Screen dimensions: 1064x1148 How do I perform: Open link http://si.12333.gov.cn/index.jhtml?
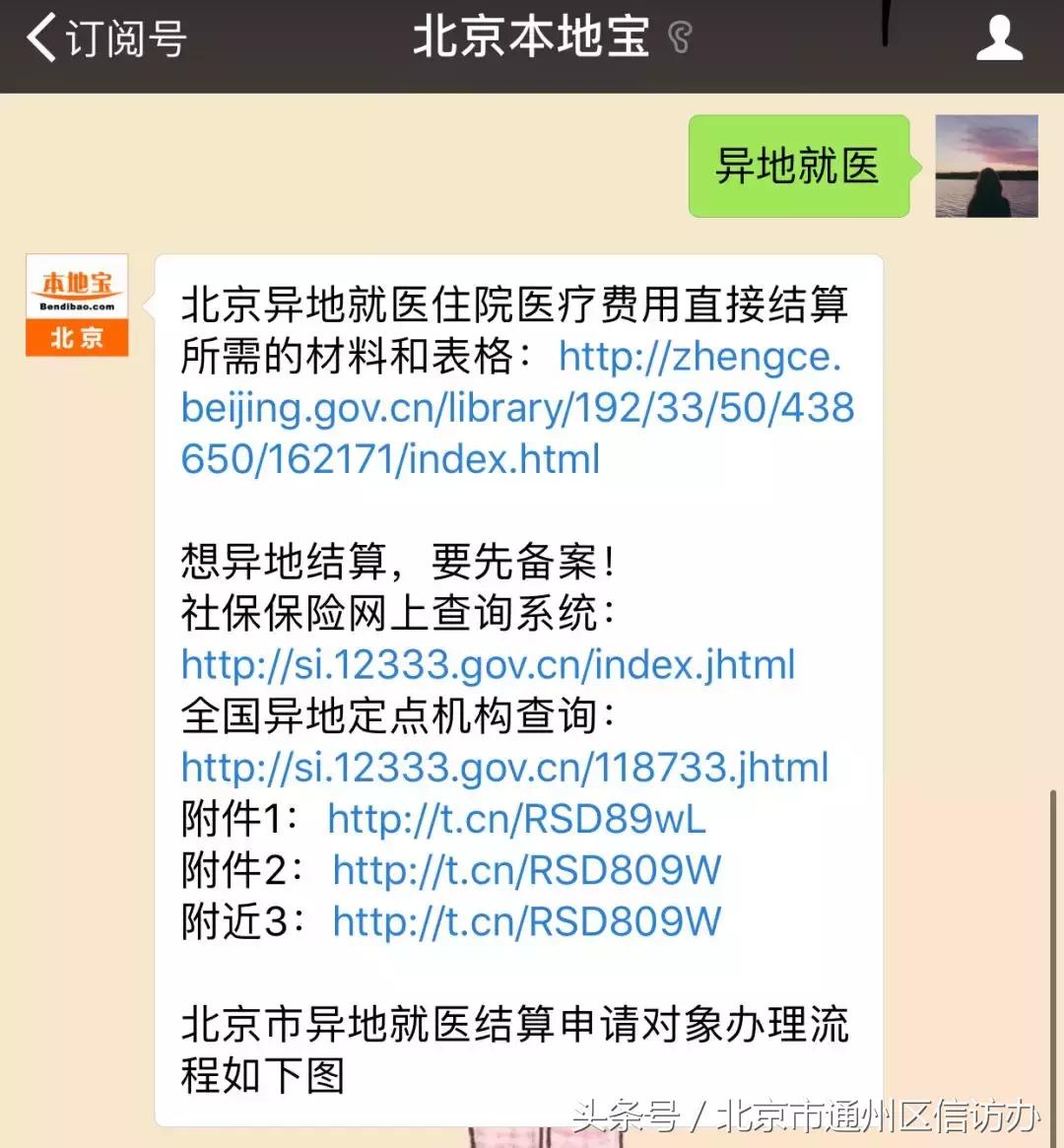(488, 665)
